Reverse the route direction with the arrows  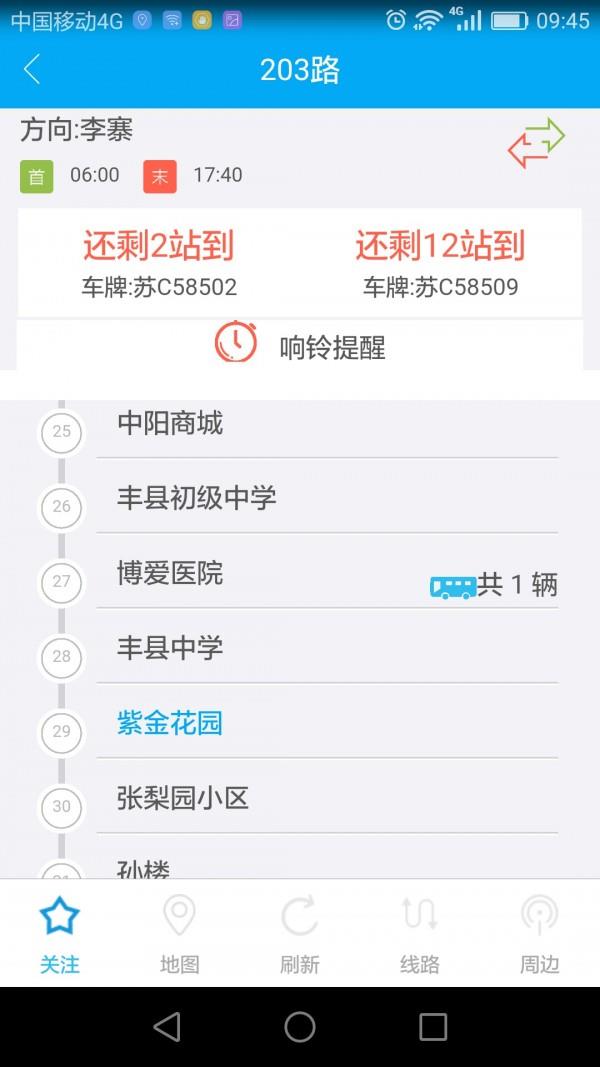[x=536, y=143]
